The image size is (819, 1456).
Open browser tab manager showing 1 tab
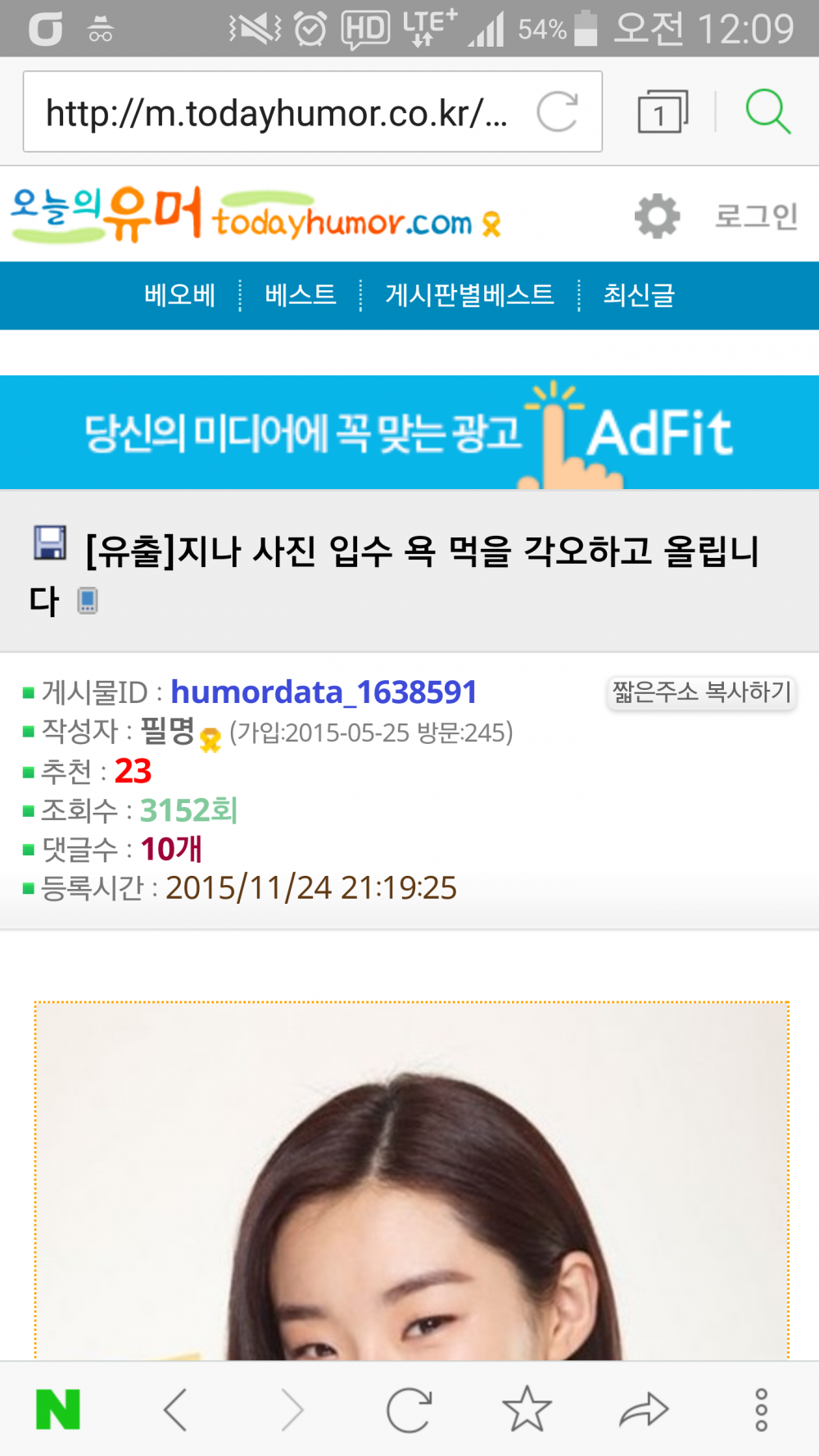660,111
